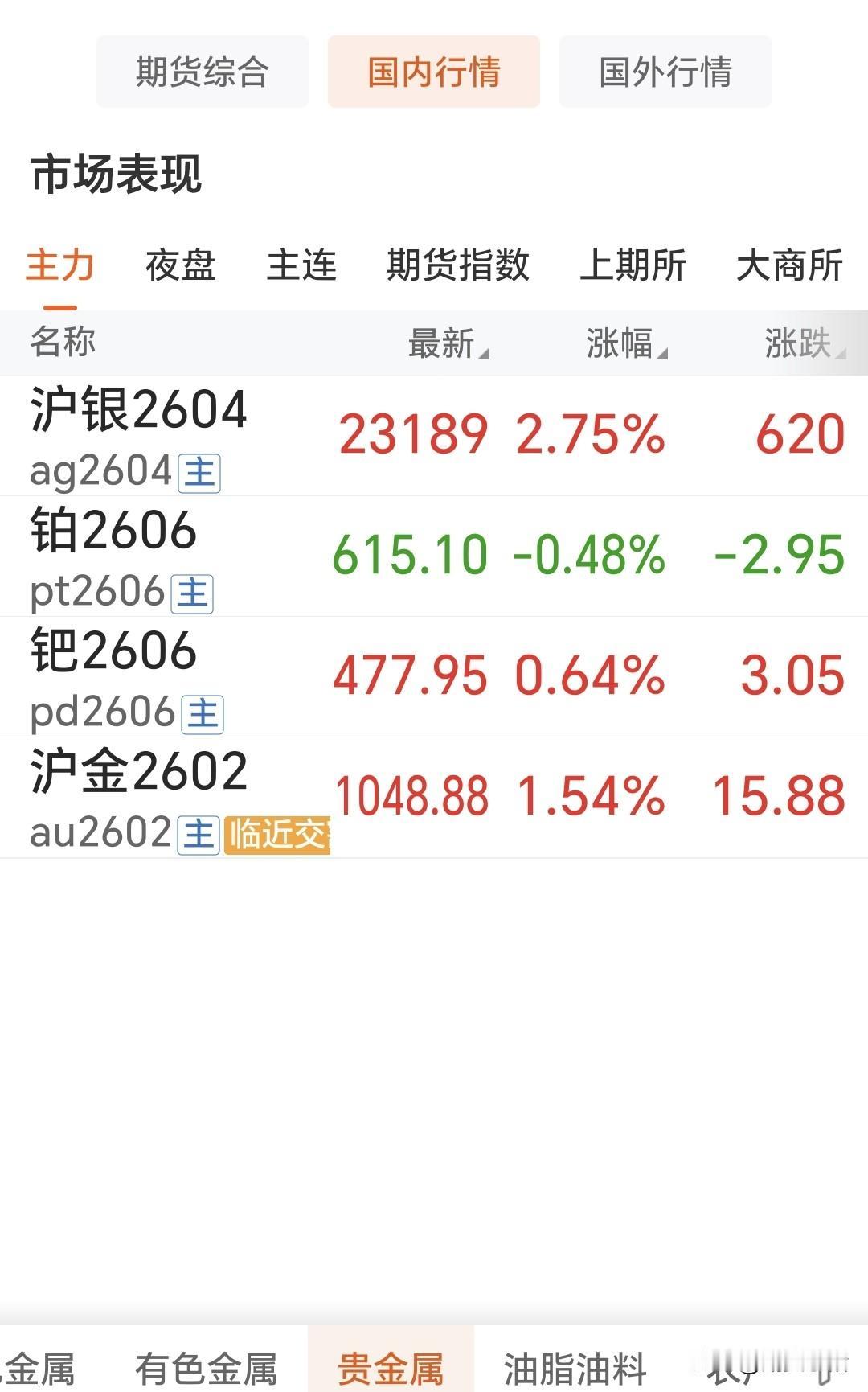
Task: Select the 国内行情 tab
Action: click(x=433, y=72)
